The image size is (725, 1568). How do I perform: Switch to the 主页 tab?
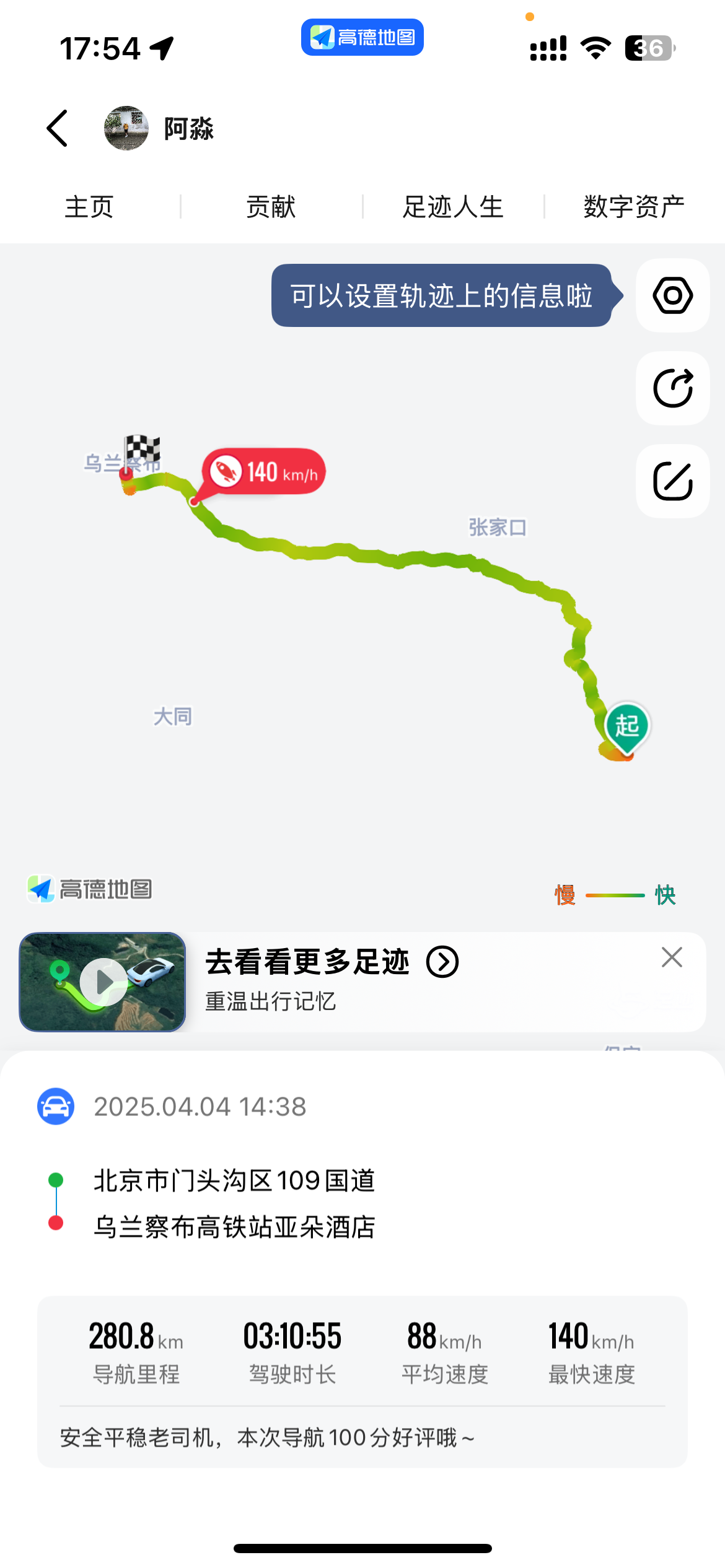click(89, 207)
